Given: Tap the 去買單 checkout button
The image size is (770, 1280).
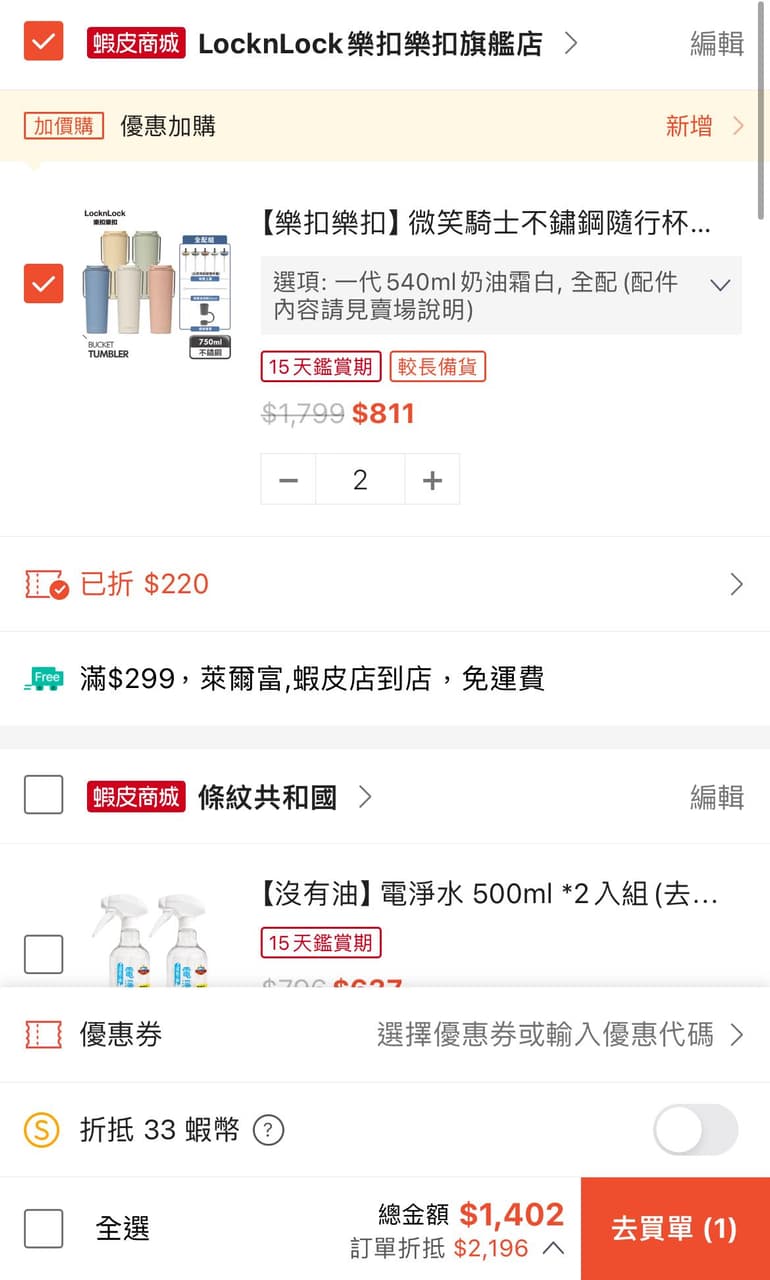Looking at the screenshot, I should click(x=674, y=1228).
